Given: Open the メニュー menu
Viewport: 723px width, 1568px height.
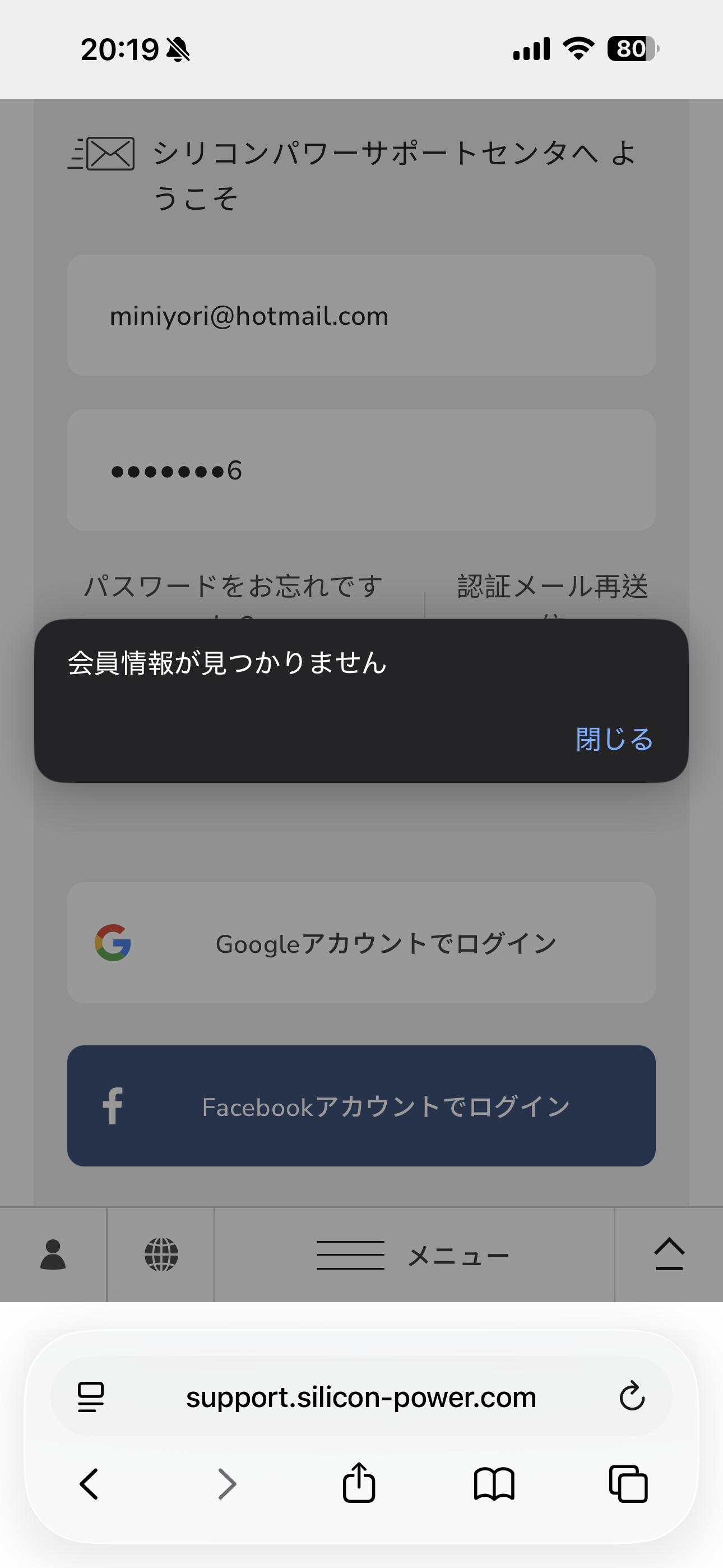Looking at the screenshot, I should (x=414, y=1255).
